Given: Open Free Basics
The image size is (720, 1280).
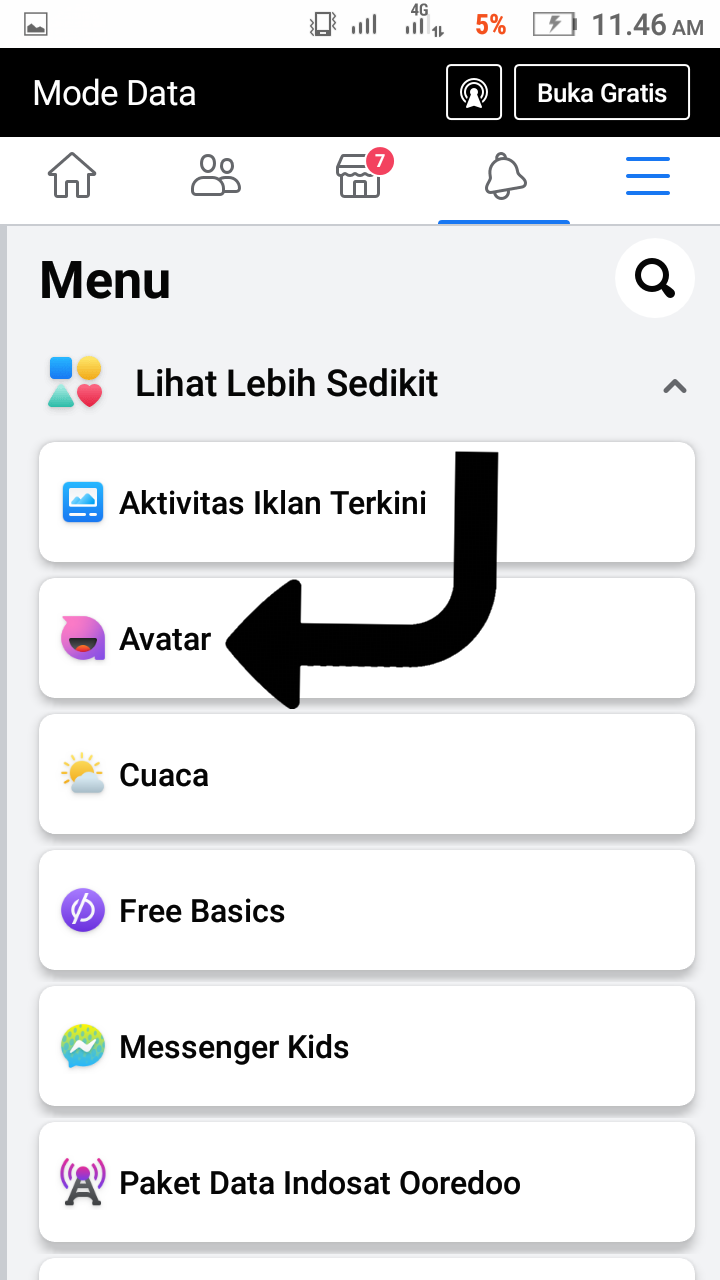Looking at the screenshot, I should tap(366, 910).
